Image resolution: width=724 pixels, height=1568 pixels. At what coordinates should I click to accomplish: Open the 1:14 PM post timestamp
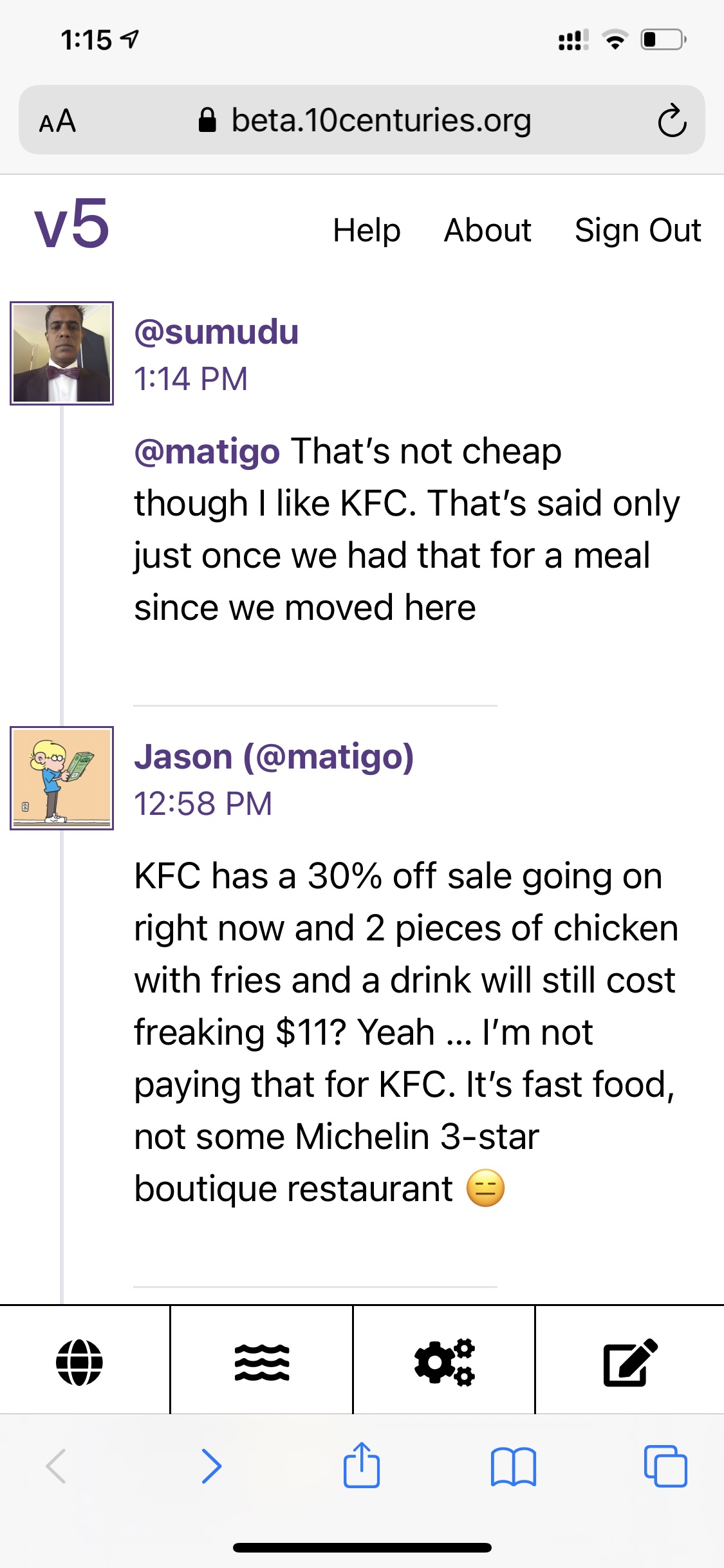(x=190, y=378)
